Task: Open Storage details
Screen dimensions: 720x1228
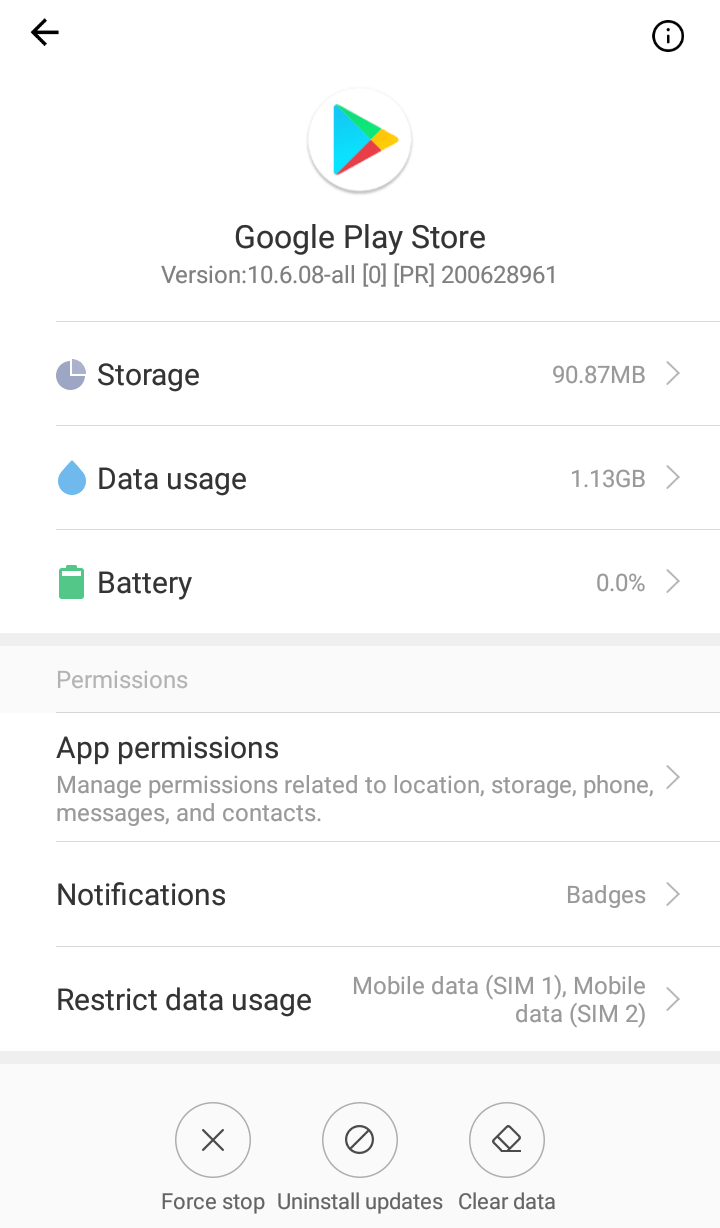Action: coord(370,375)
